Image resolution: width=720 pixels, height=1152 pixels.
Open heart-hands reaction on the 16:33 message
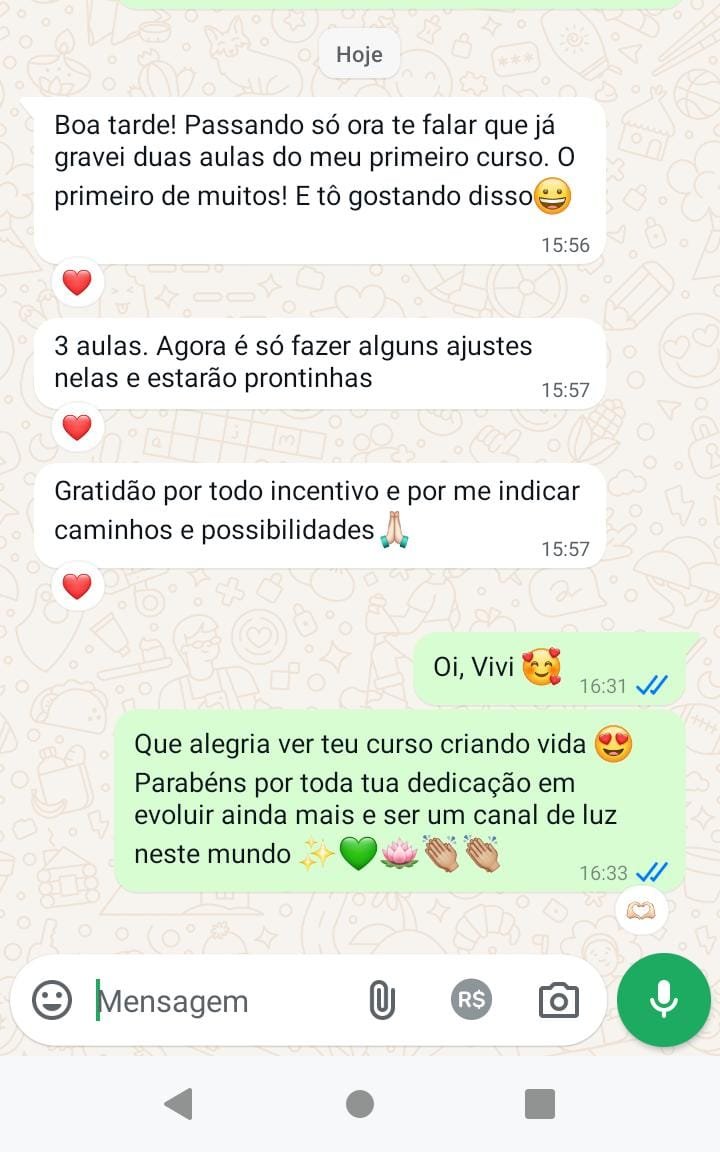coord(641,910)
